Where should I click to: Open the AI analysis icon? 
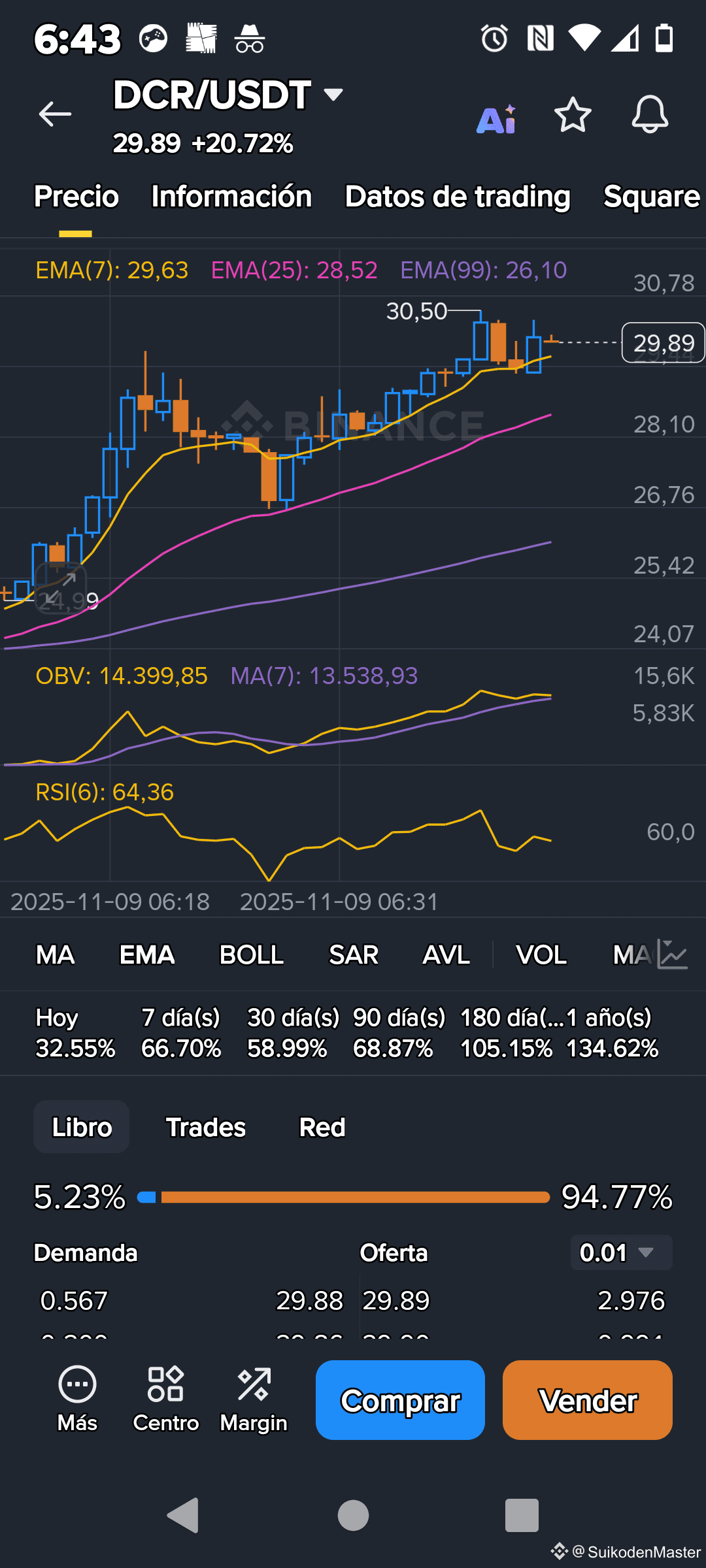point(496,118)
